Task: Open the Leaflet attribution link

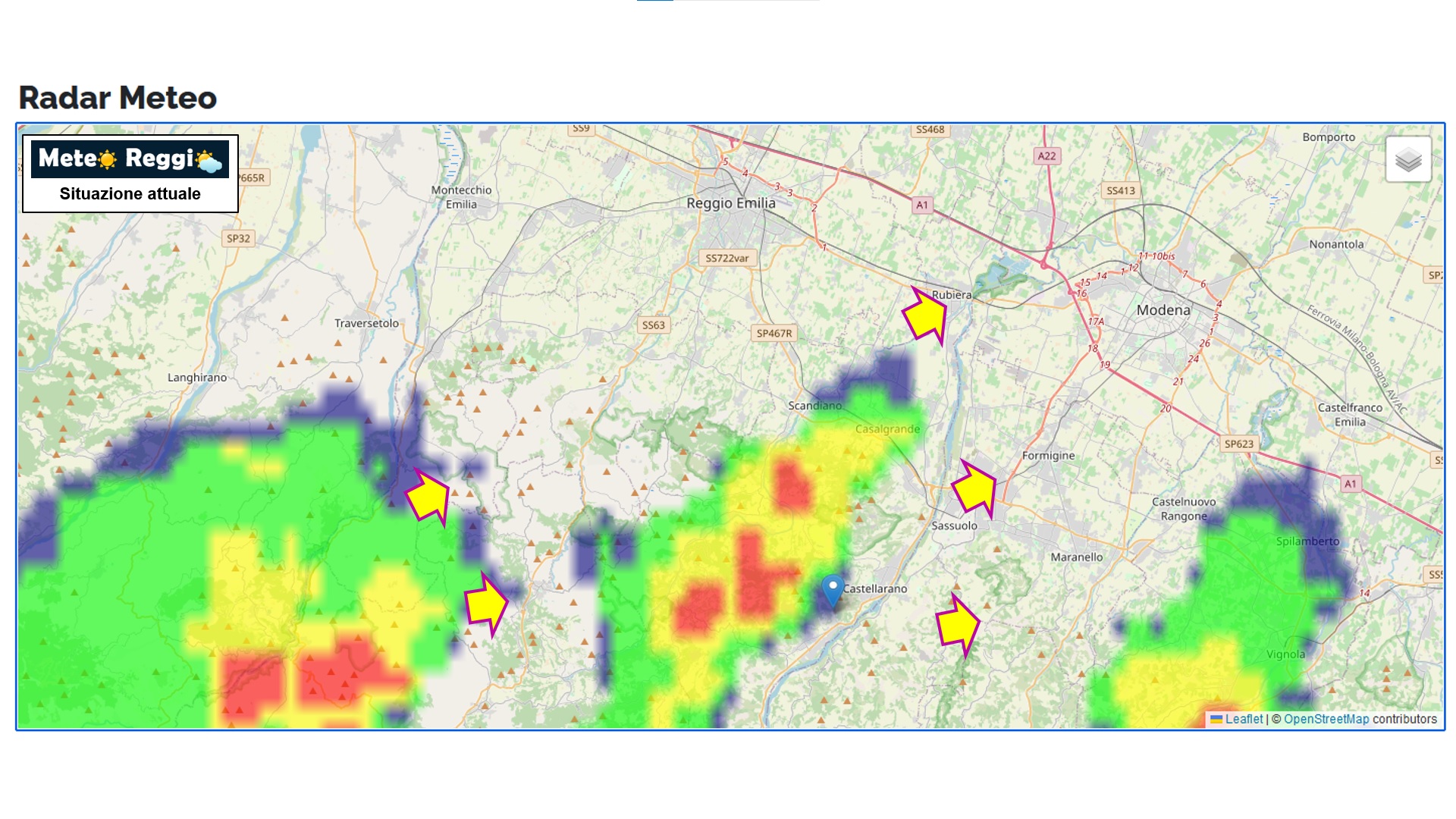Action: [1244, 719]
